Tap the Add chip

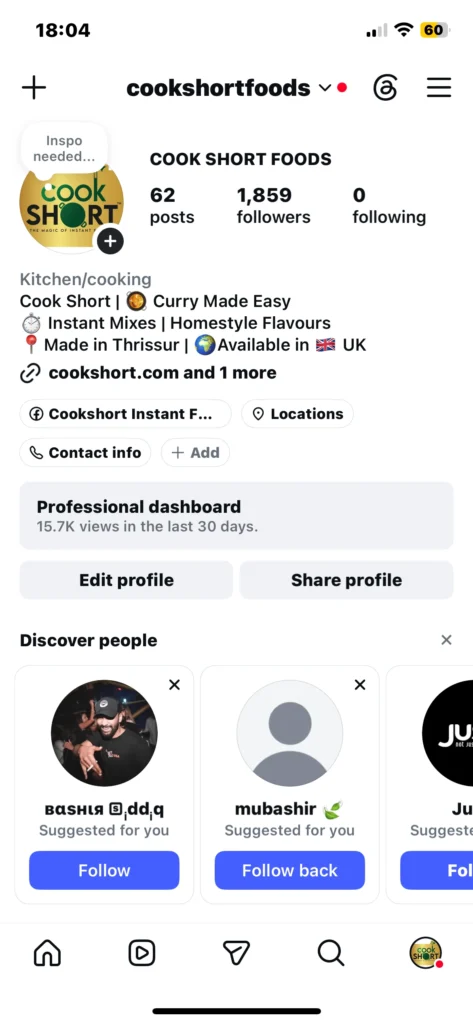point(195,453)
